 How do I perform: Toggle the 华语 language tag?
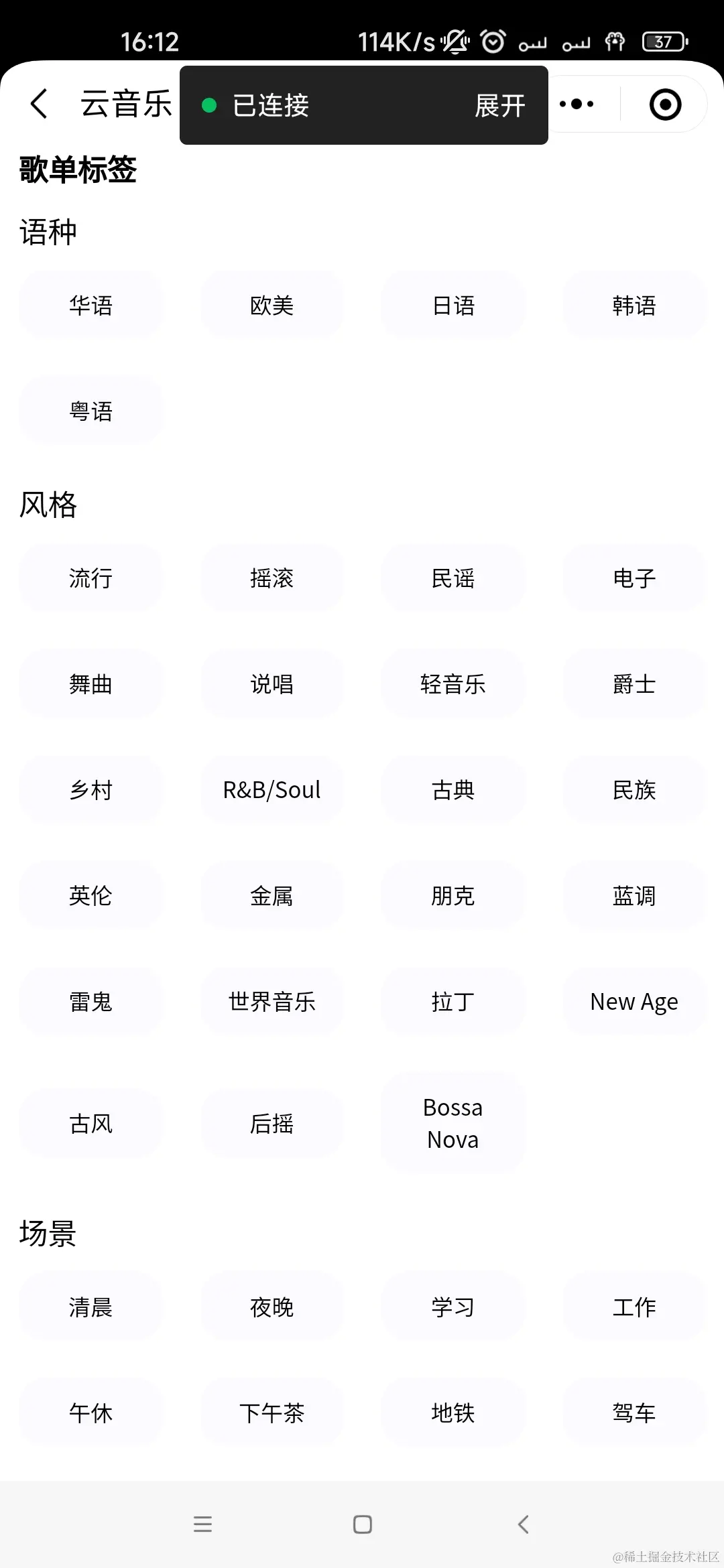[90, 304]
